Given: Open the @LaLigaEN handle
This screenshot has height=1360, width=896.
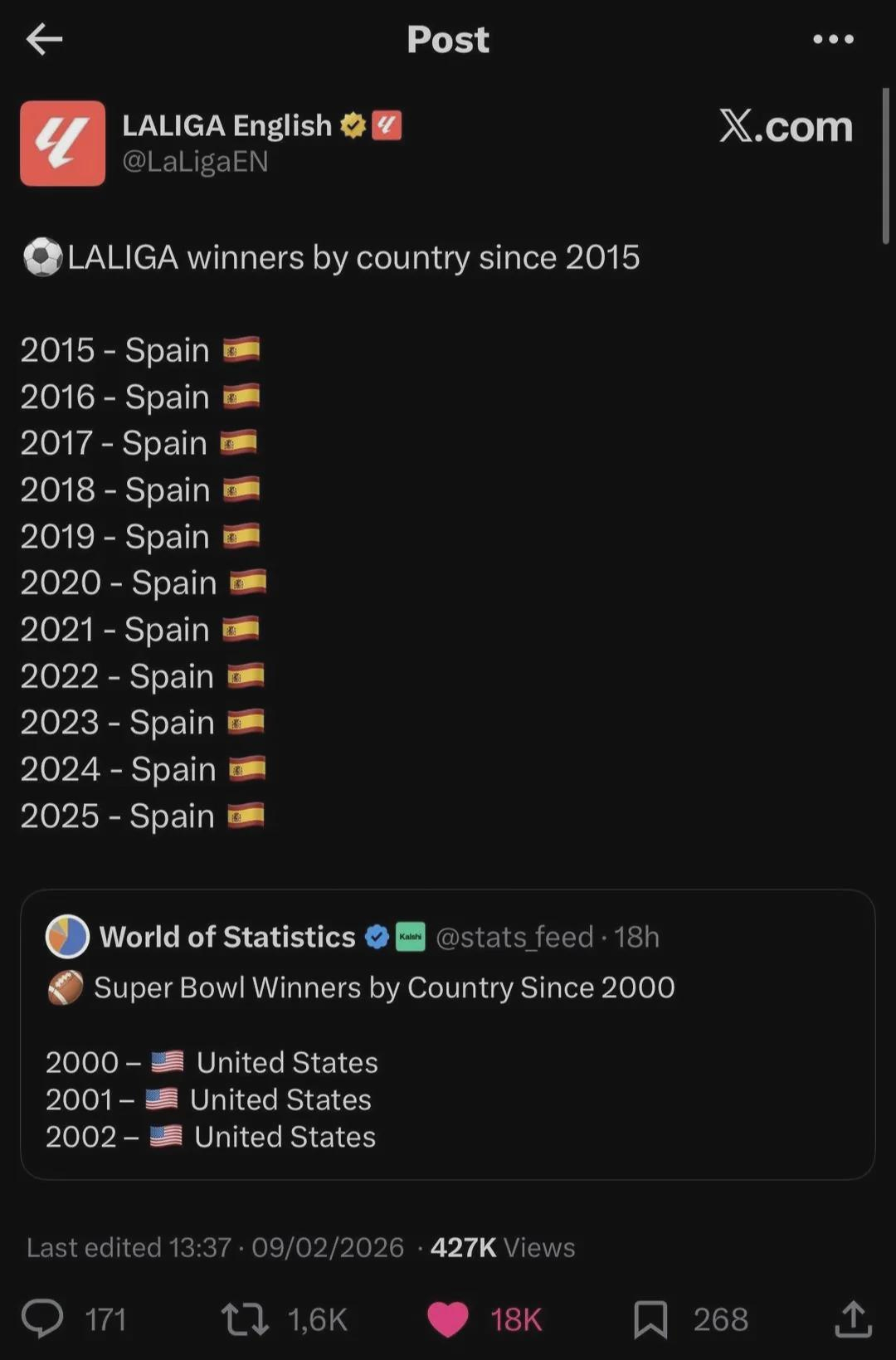Looking at the screenshot, I should 195,161.
